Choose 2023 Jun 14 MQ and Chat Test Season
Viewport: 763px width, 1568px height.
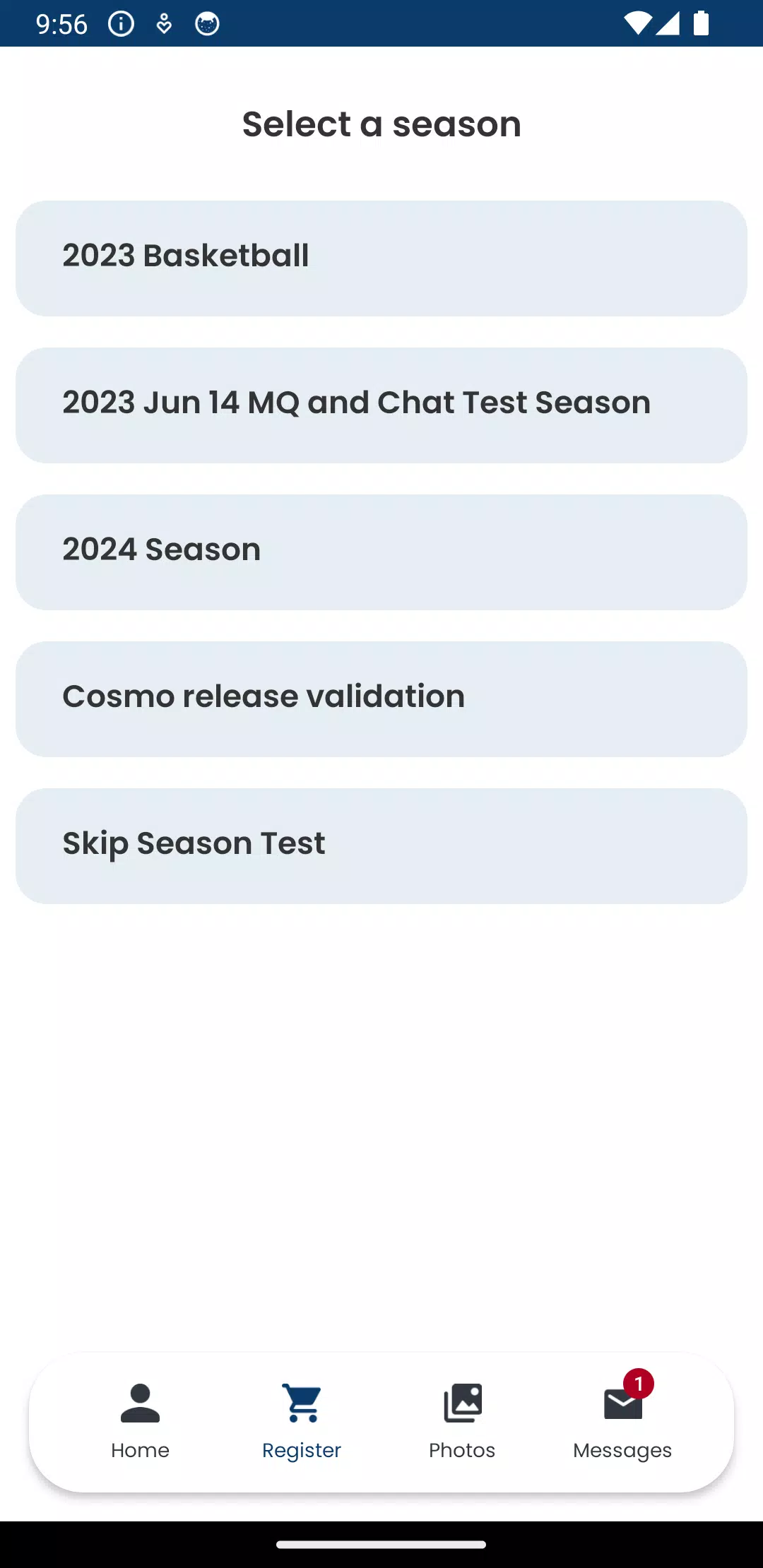coord(381,405)
